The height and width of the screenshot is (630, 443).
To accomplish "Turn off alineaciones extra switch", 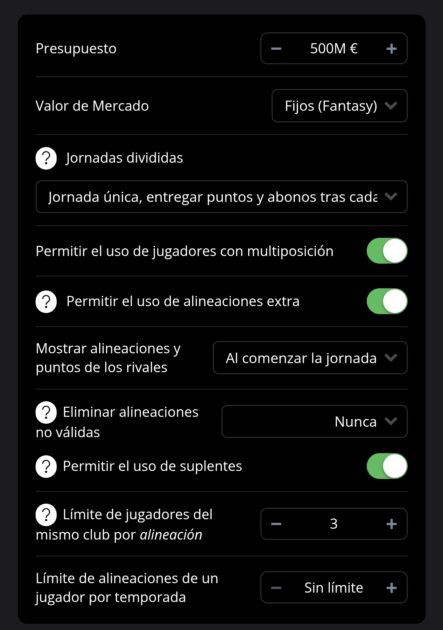I will pos(387,301).
